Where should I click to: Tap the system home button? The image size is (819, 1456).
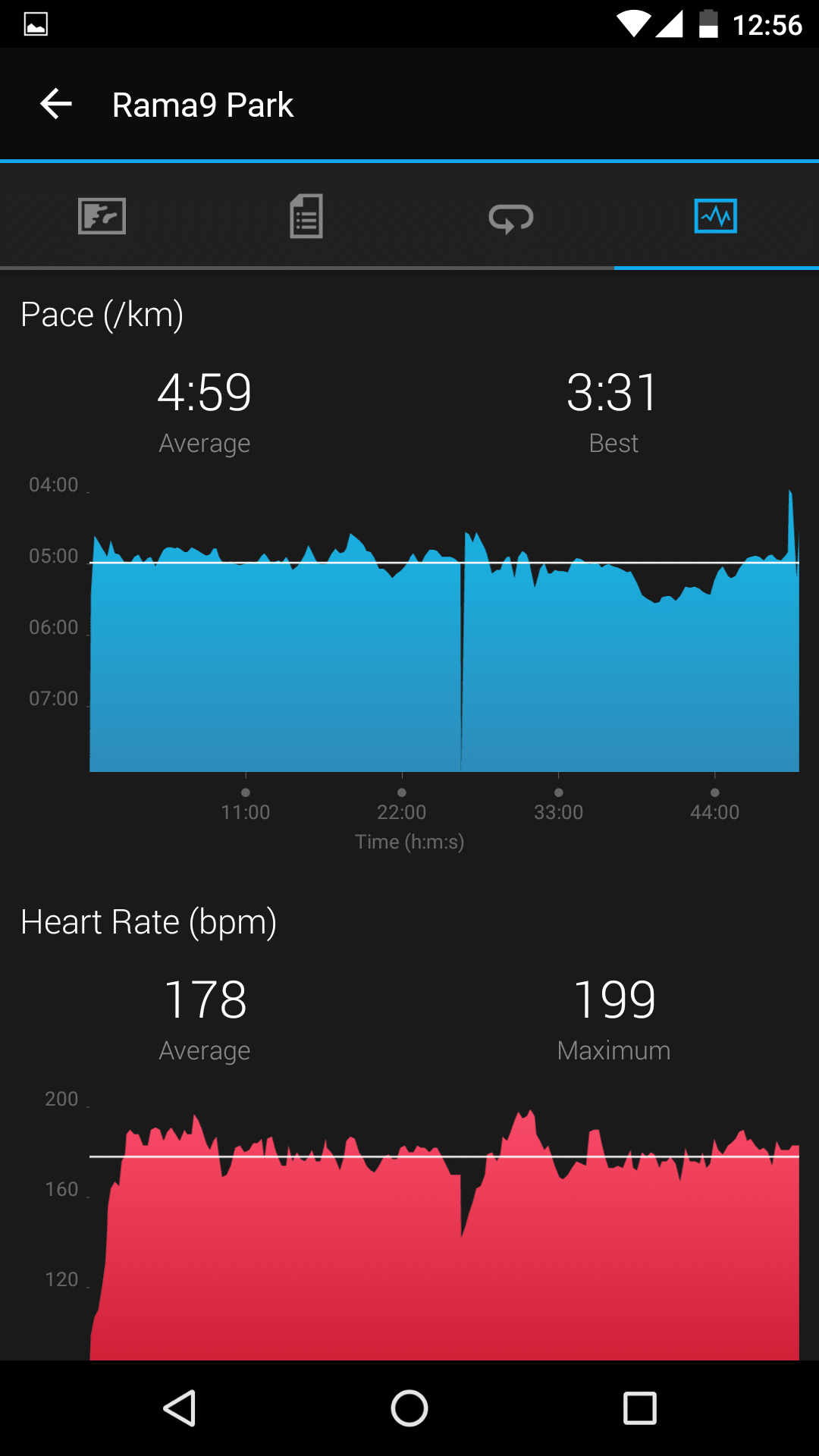[409, 1408]
